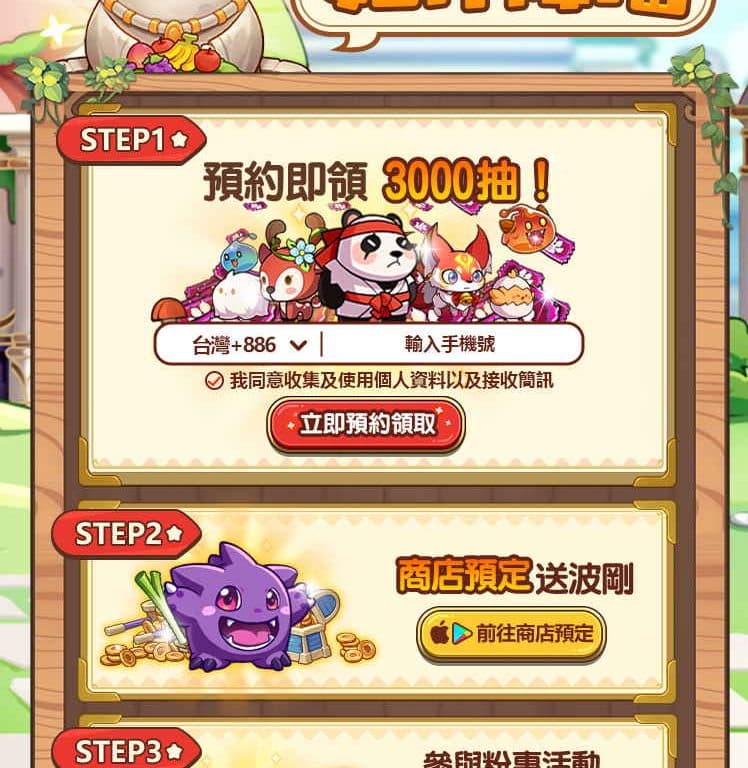Tap the 立即預約領取 button
This screenshot has width=748, height=768.
(366, 424)
